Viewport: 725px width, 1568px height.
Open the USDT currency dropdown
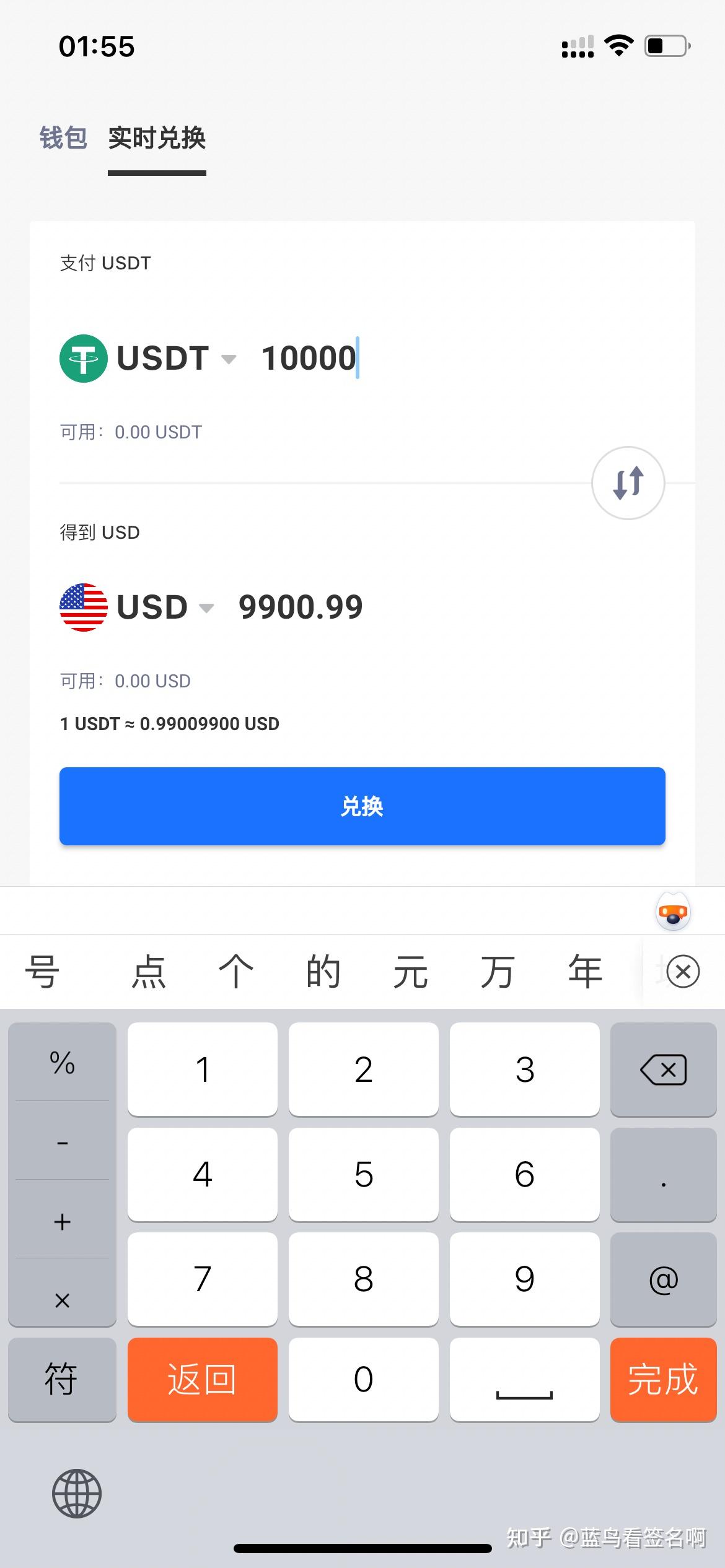point(148,359)
